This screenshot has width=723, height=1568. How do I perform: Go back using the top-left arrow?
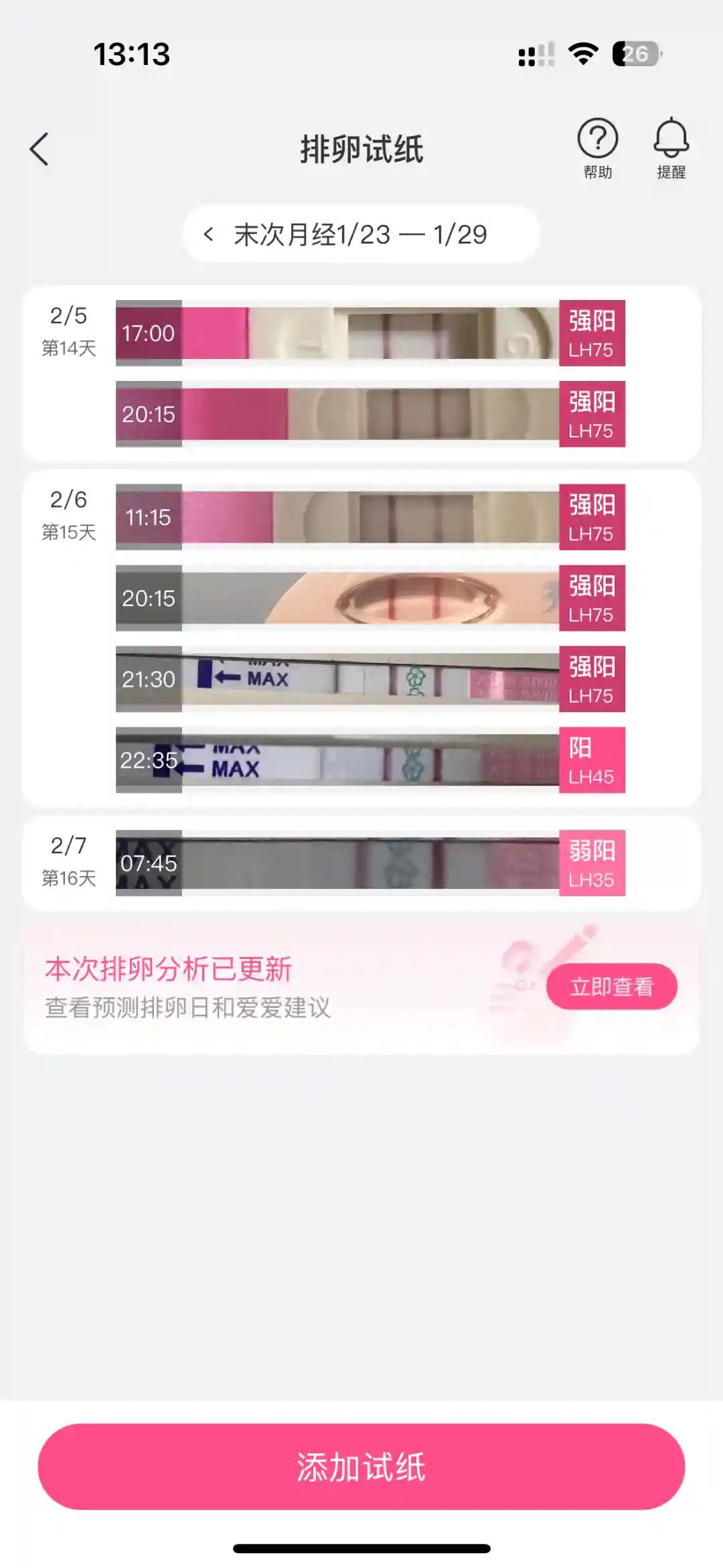click(39, 149)
